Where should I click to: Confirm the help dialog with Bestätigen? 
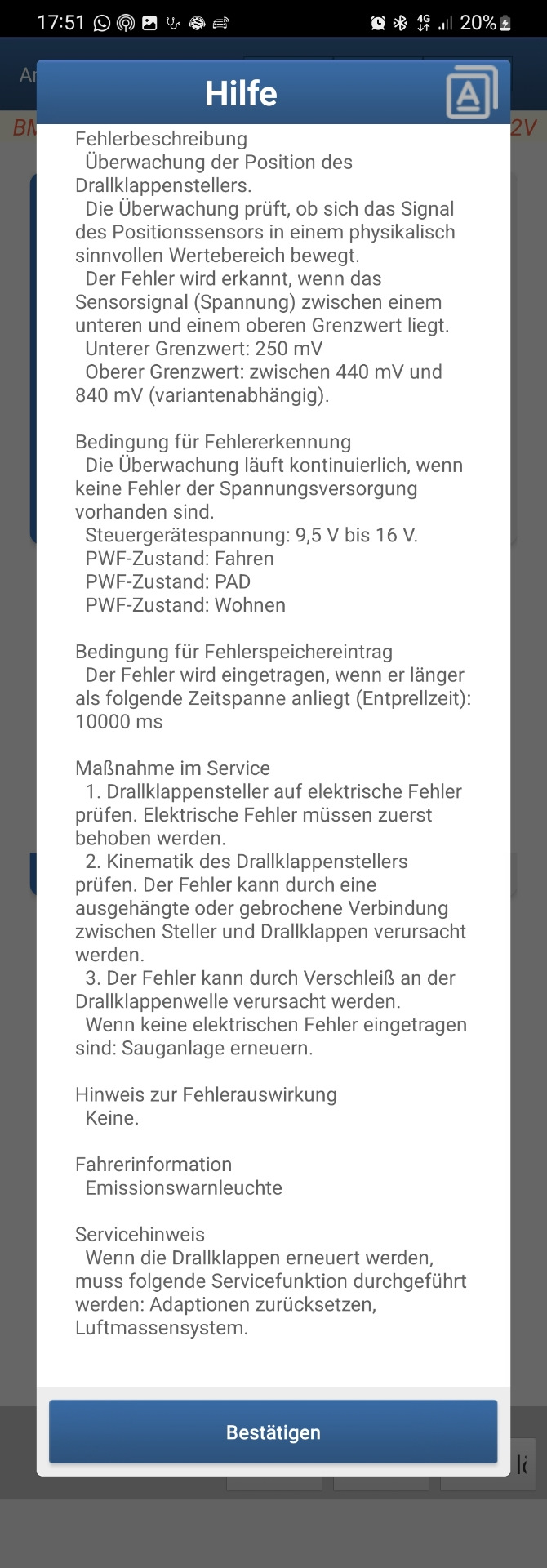[x=273, y=1431]
